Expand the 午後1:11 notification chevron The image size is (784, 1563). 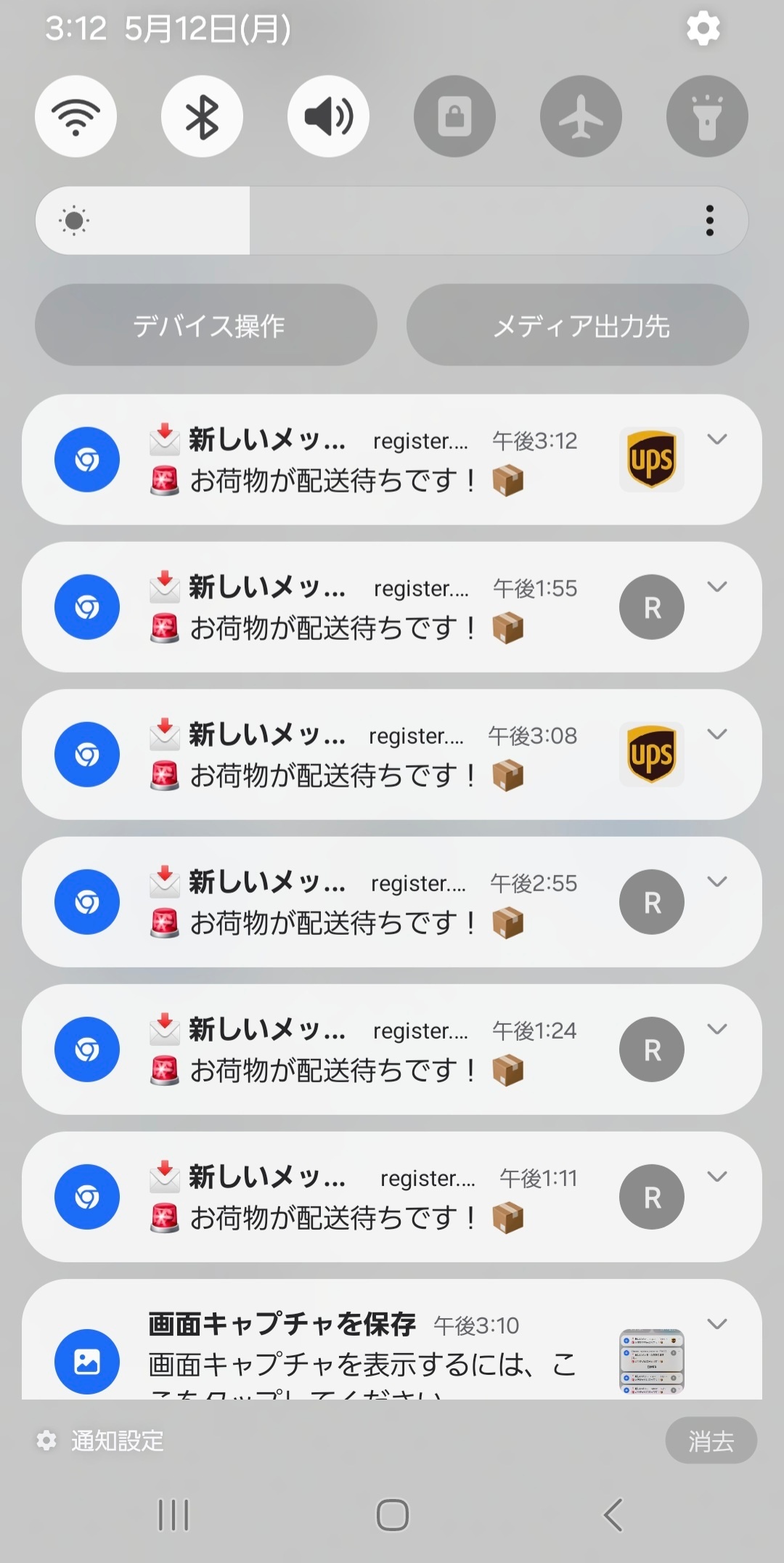(717, 1177)
